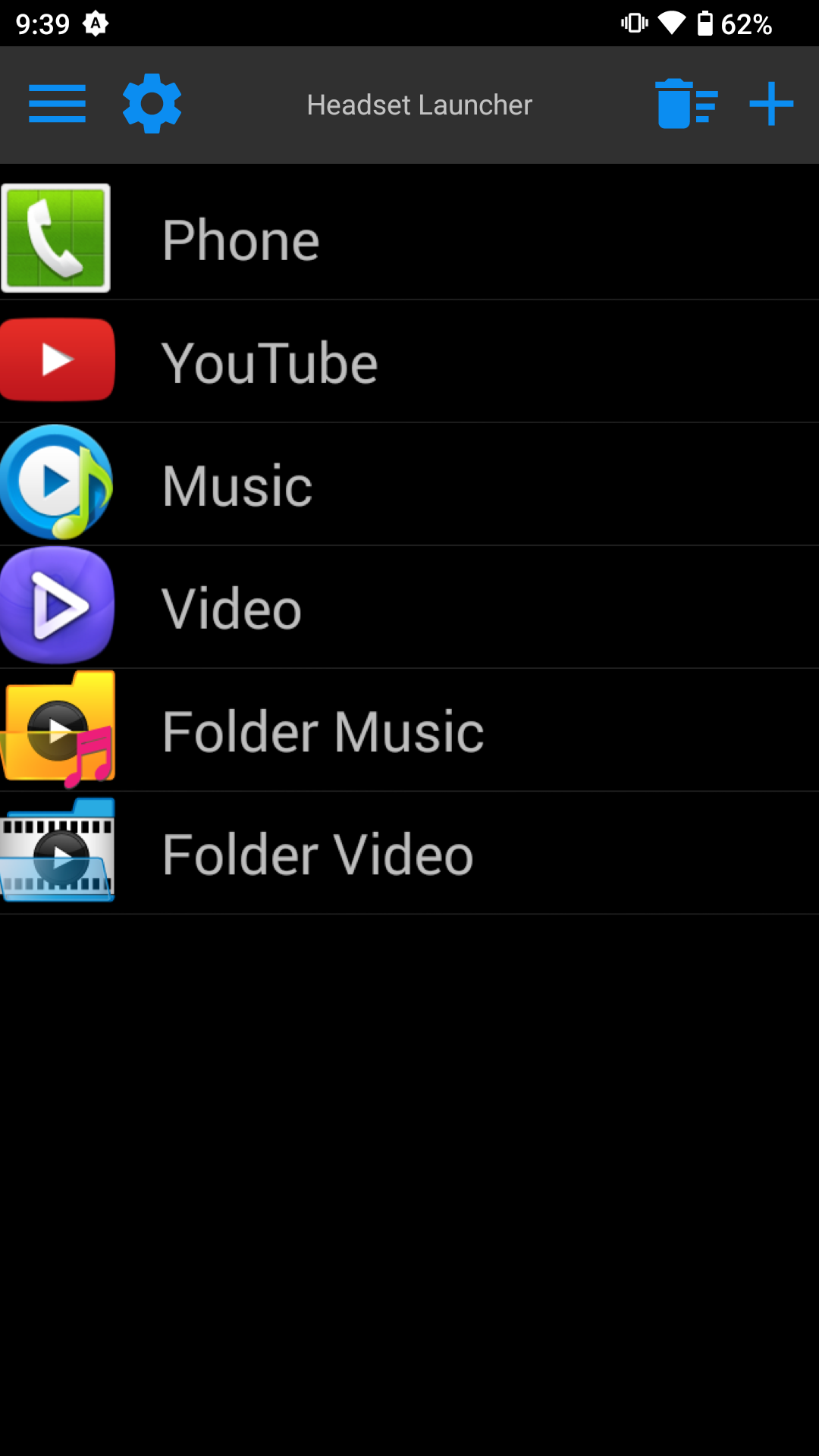Select the purple Video player icon
Viewport: 819px width, 1456px height.
pyautogui.click(x=56, y=606)
